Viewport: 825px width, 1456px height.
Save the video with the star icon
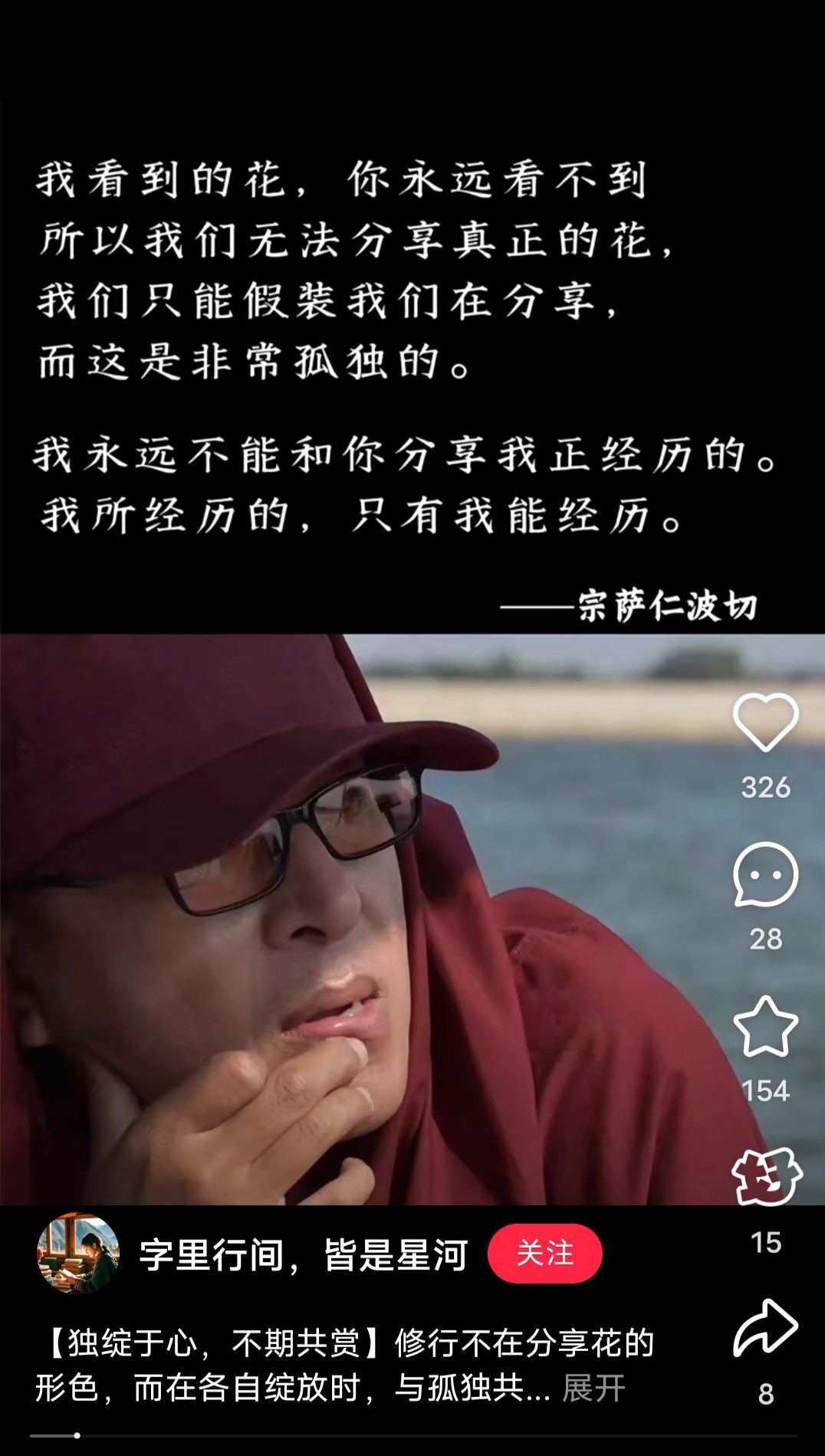(765, 1026)
